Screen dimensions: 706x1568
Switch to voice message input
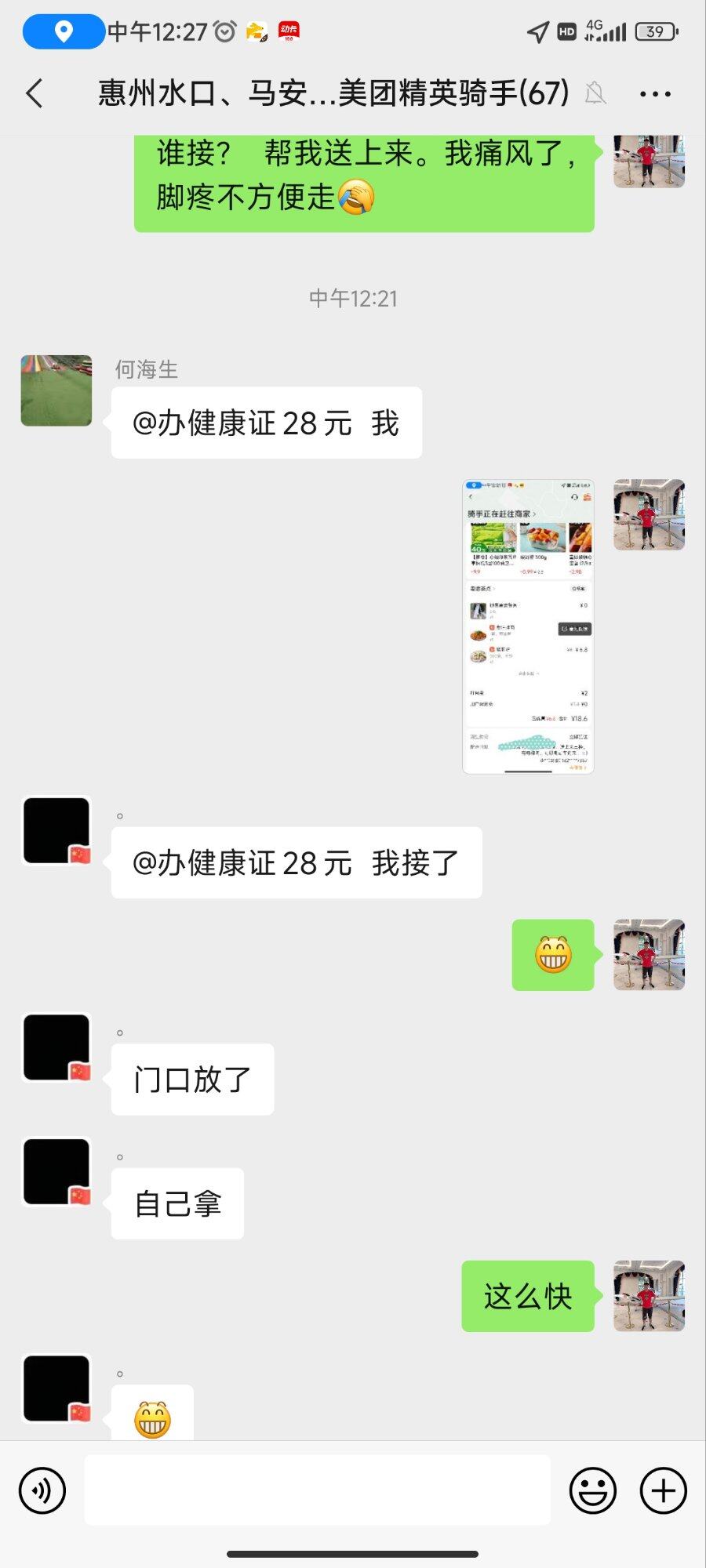[42, 1490]
